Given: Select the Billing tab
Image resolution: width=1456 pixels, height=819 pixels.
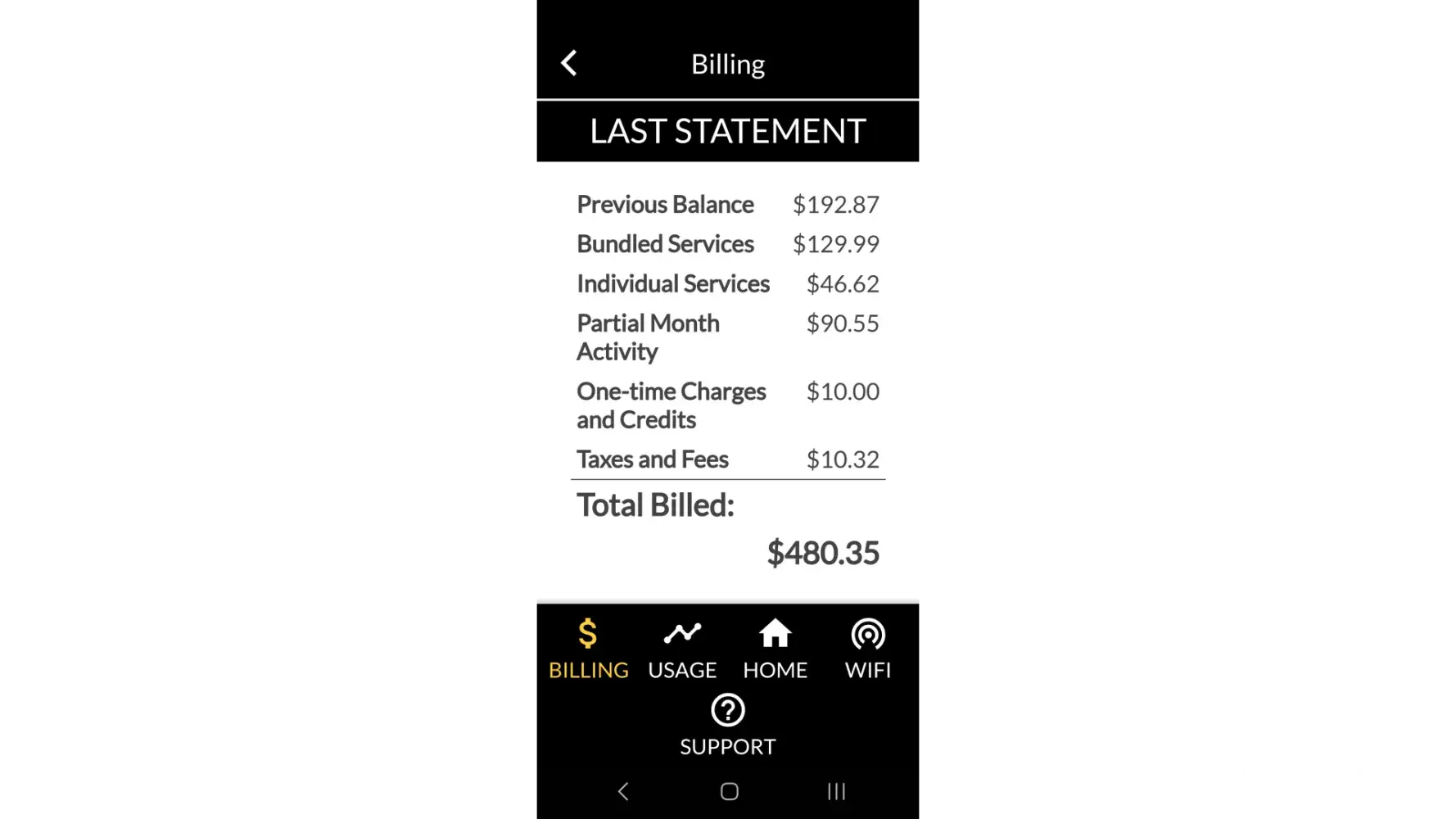Looking at the screenshot, I should [588, 650].
